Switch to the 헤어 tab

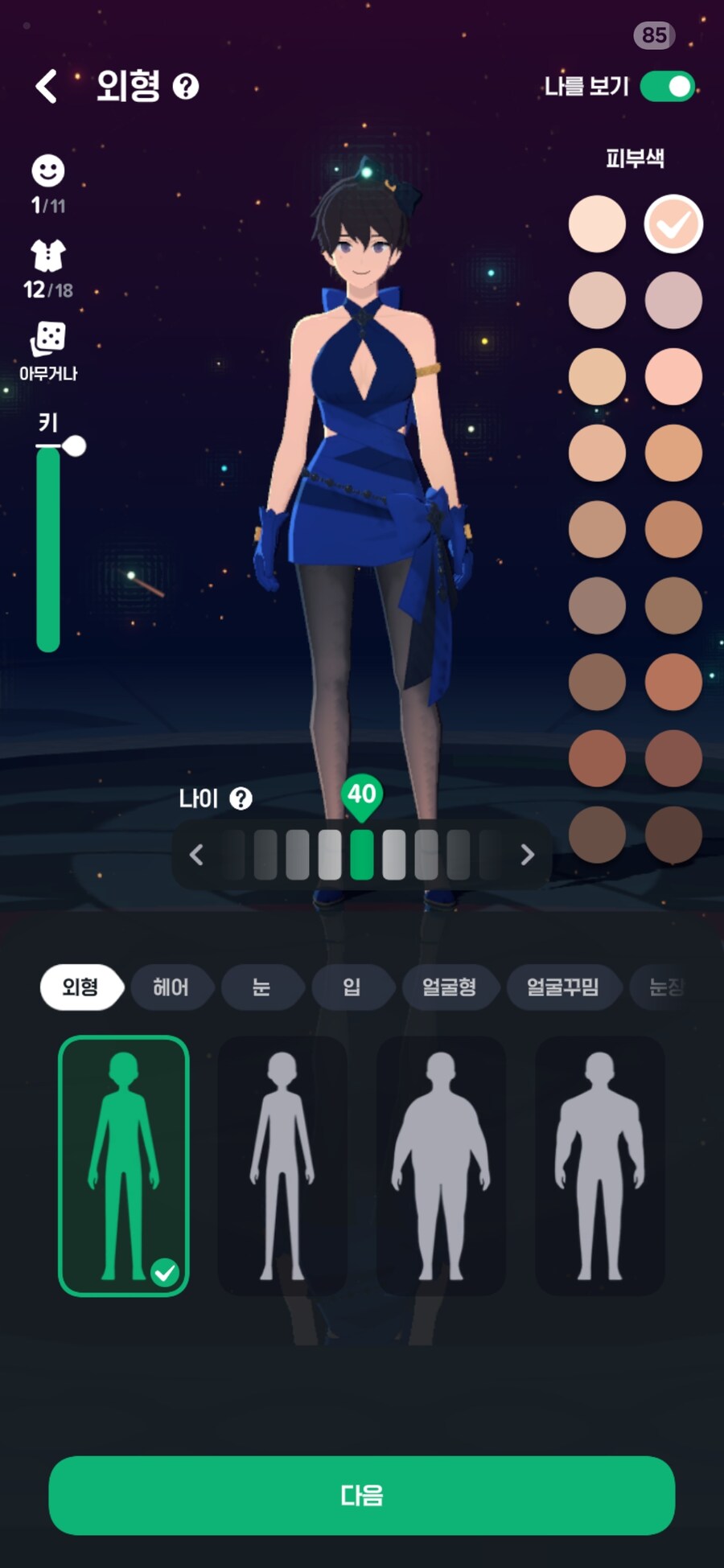click(171, 987)
